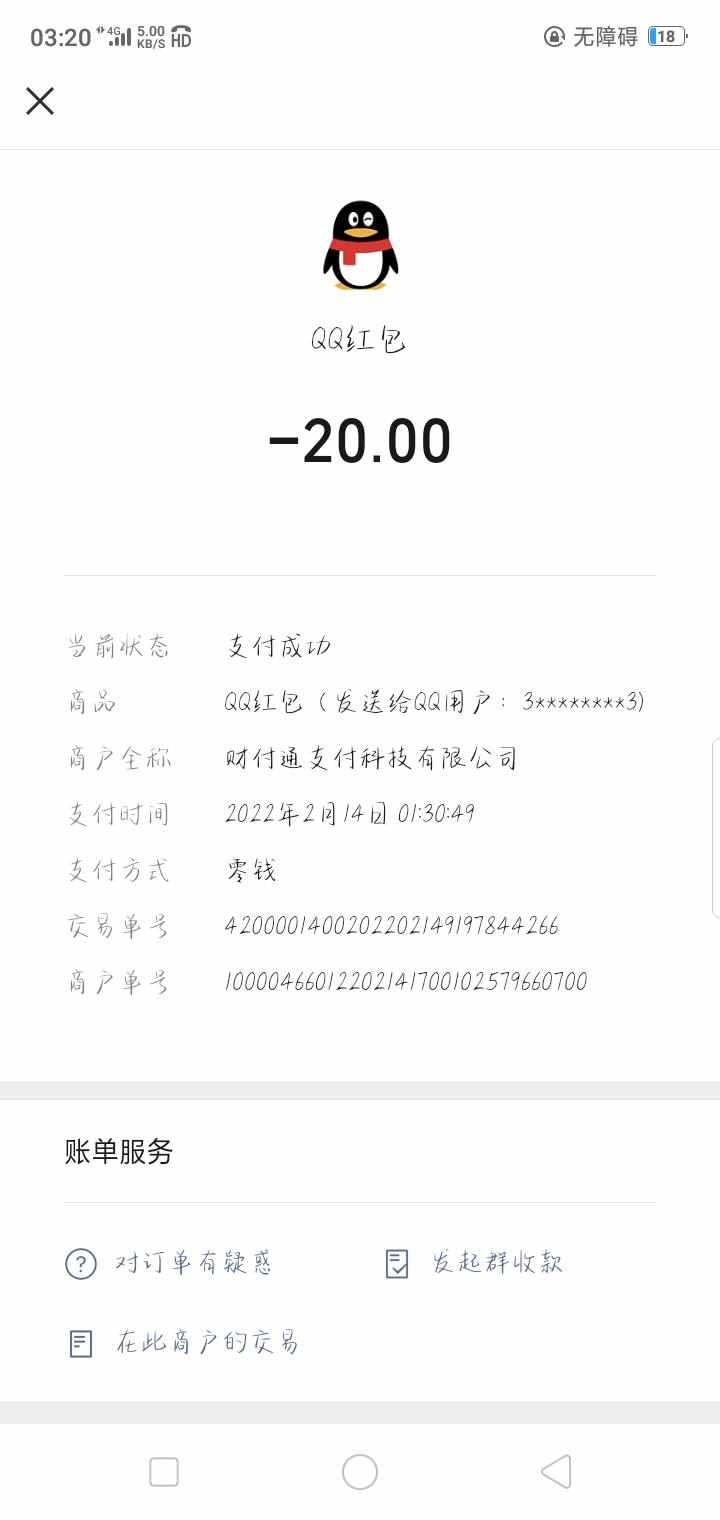Viewport: 720px width, 1520px height.
Task: Start a group collection via 发起群收款
Action: (x=474, y=1264)
